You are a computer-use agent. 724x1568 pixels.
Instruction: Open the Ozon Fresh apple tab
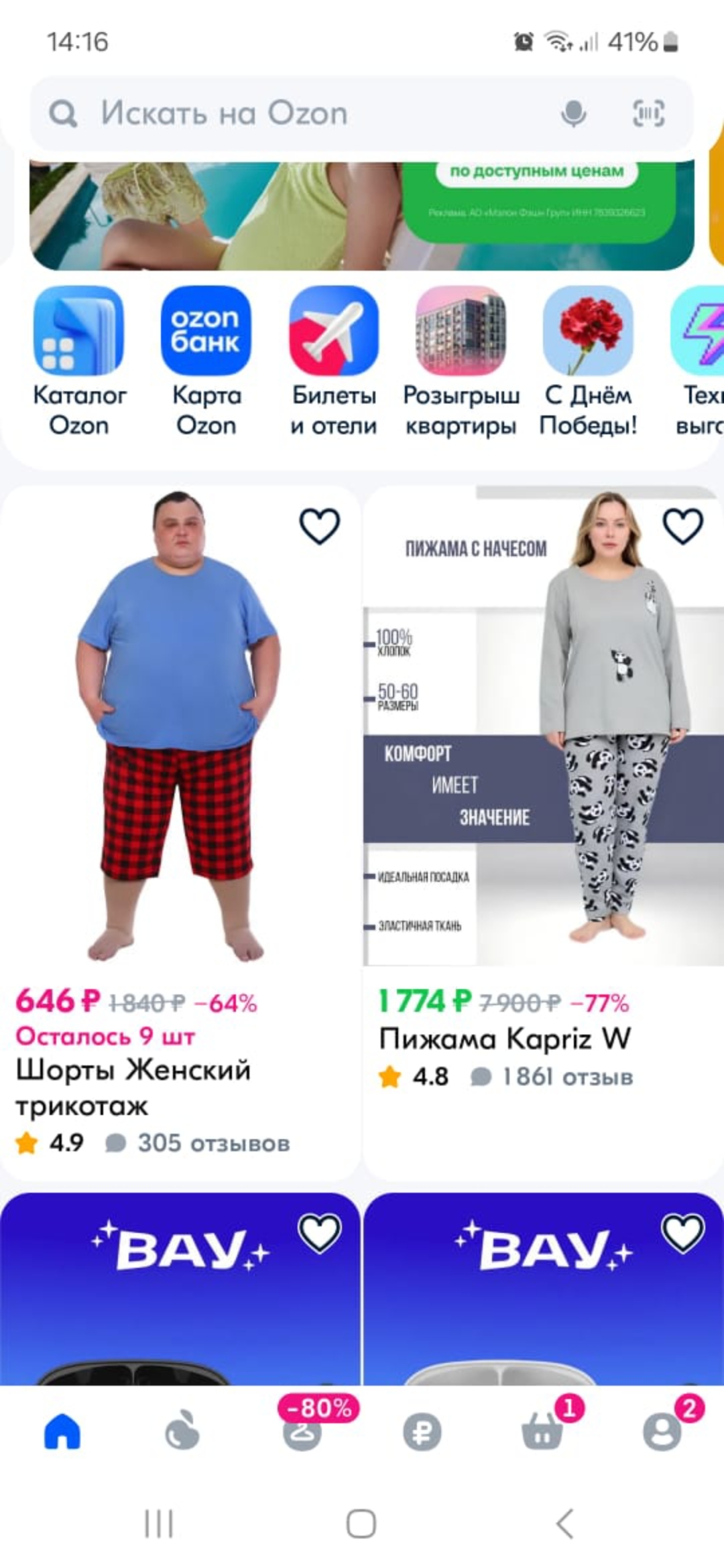(x=182, y=1431)
